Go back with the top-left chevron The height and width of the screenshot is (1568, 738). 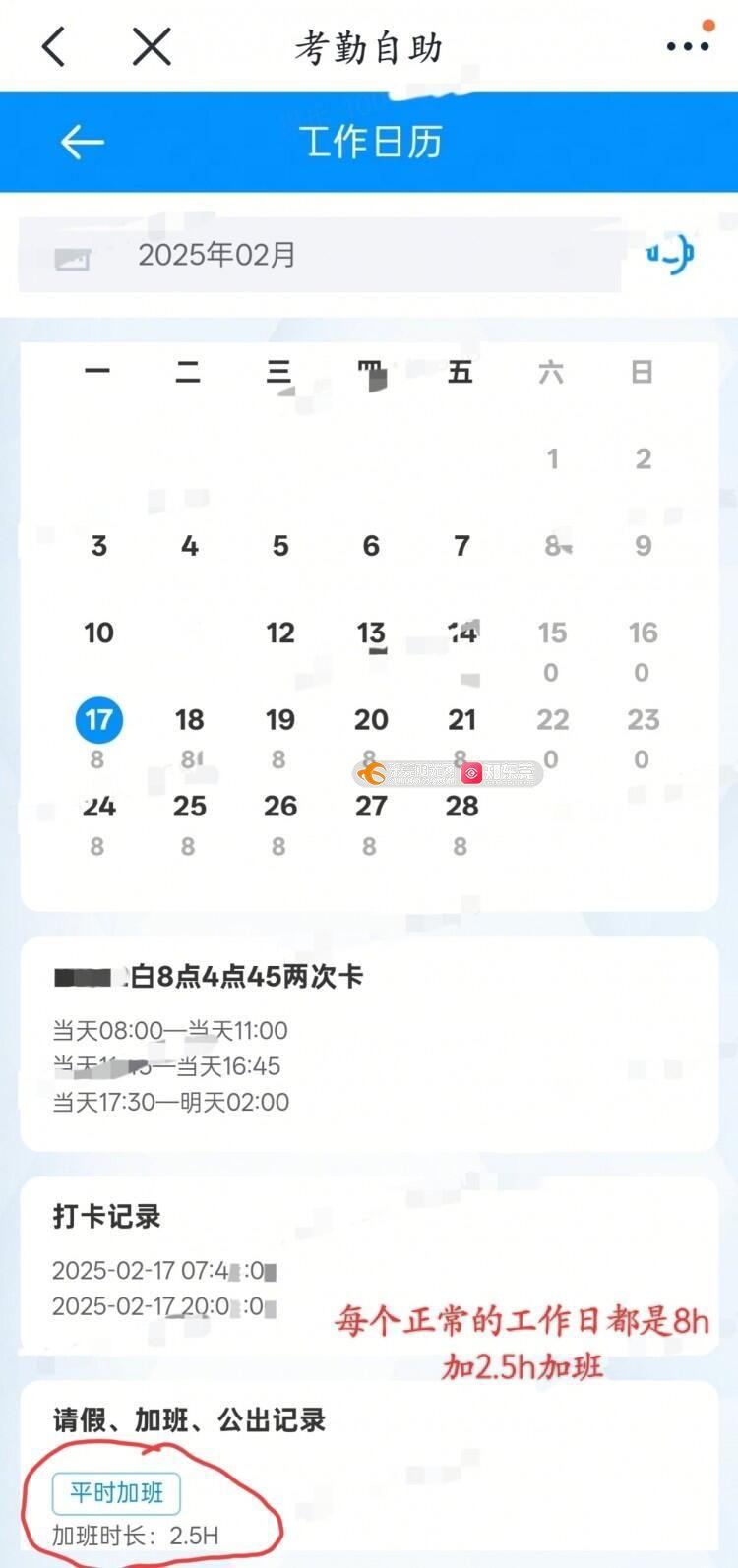54,46
